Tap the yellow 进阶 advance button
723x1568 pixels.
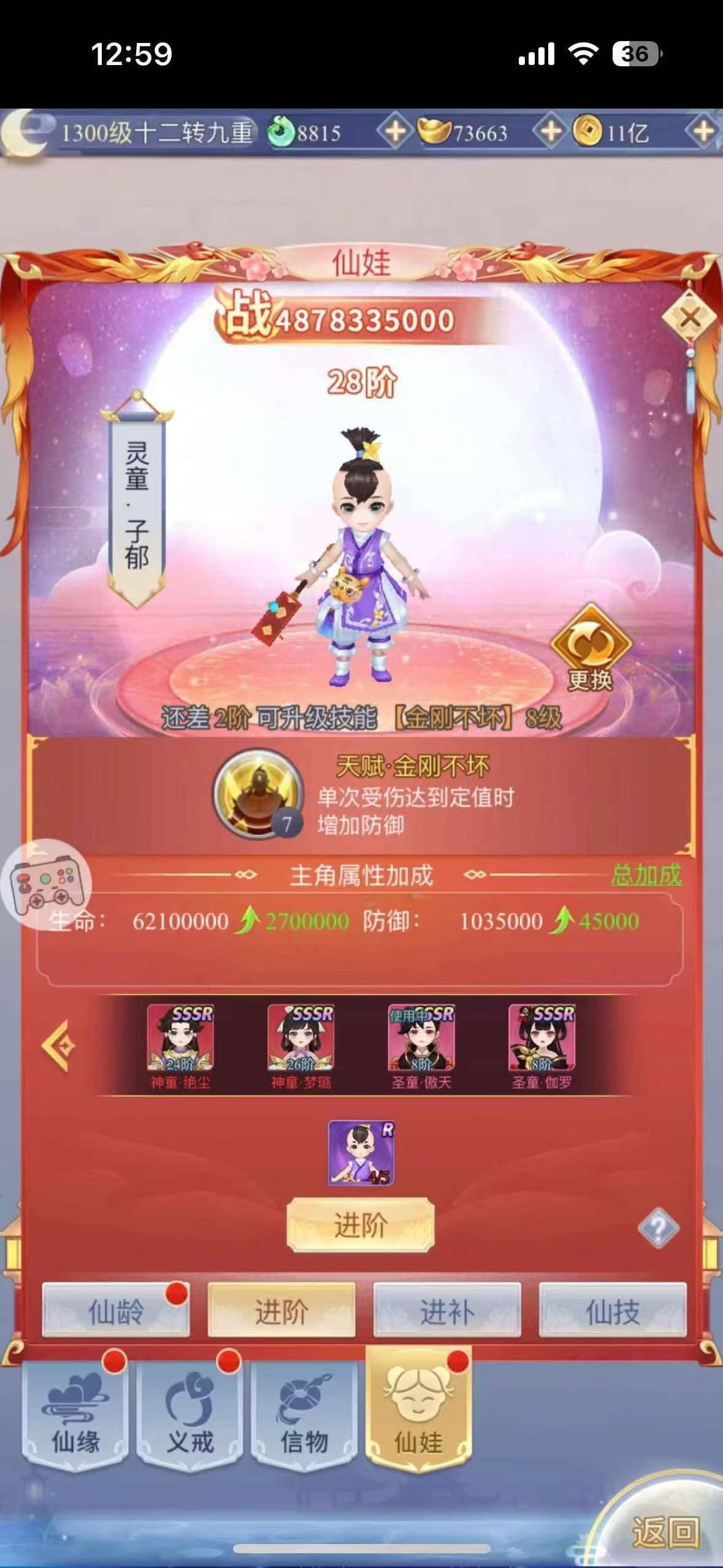tap(361, 1226)
